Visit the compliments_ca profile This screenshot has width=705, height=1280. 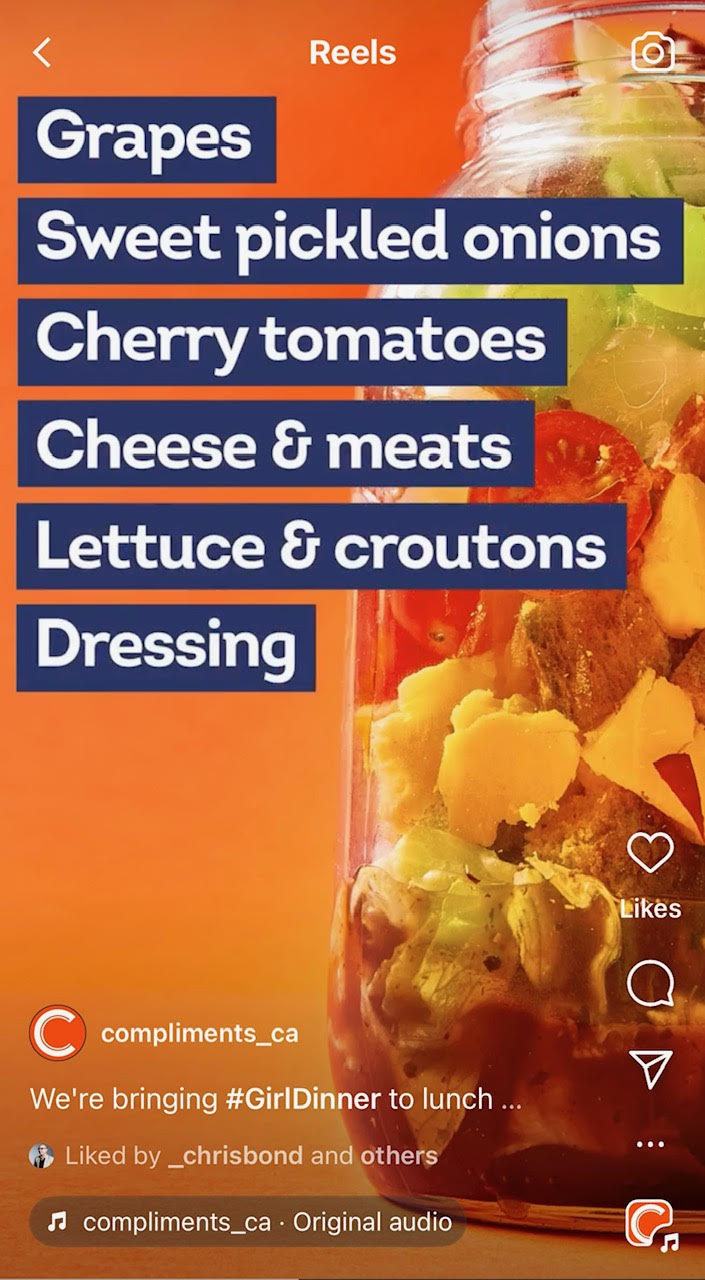[x=200, y=1033]
